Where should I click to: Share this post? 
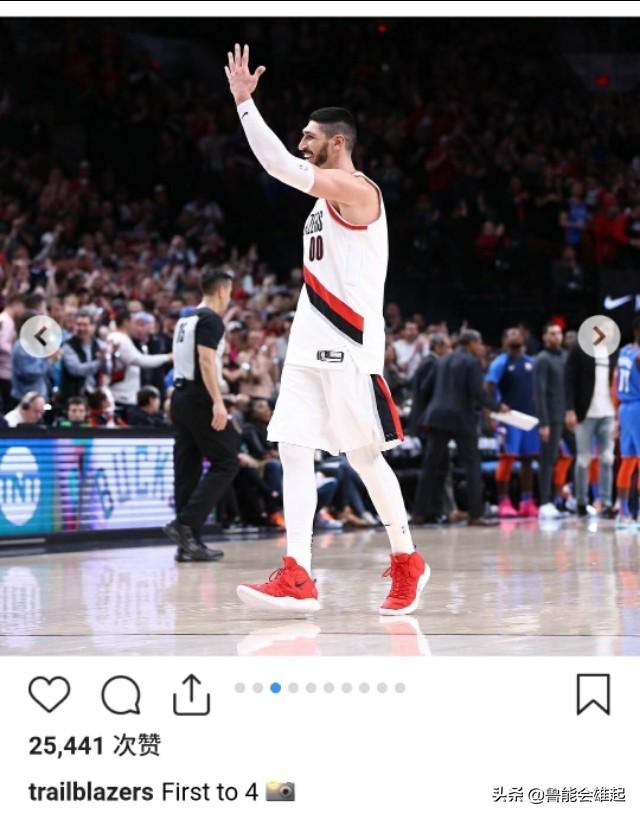(x=191, y=694)
